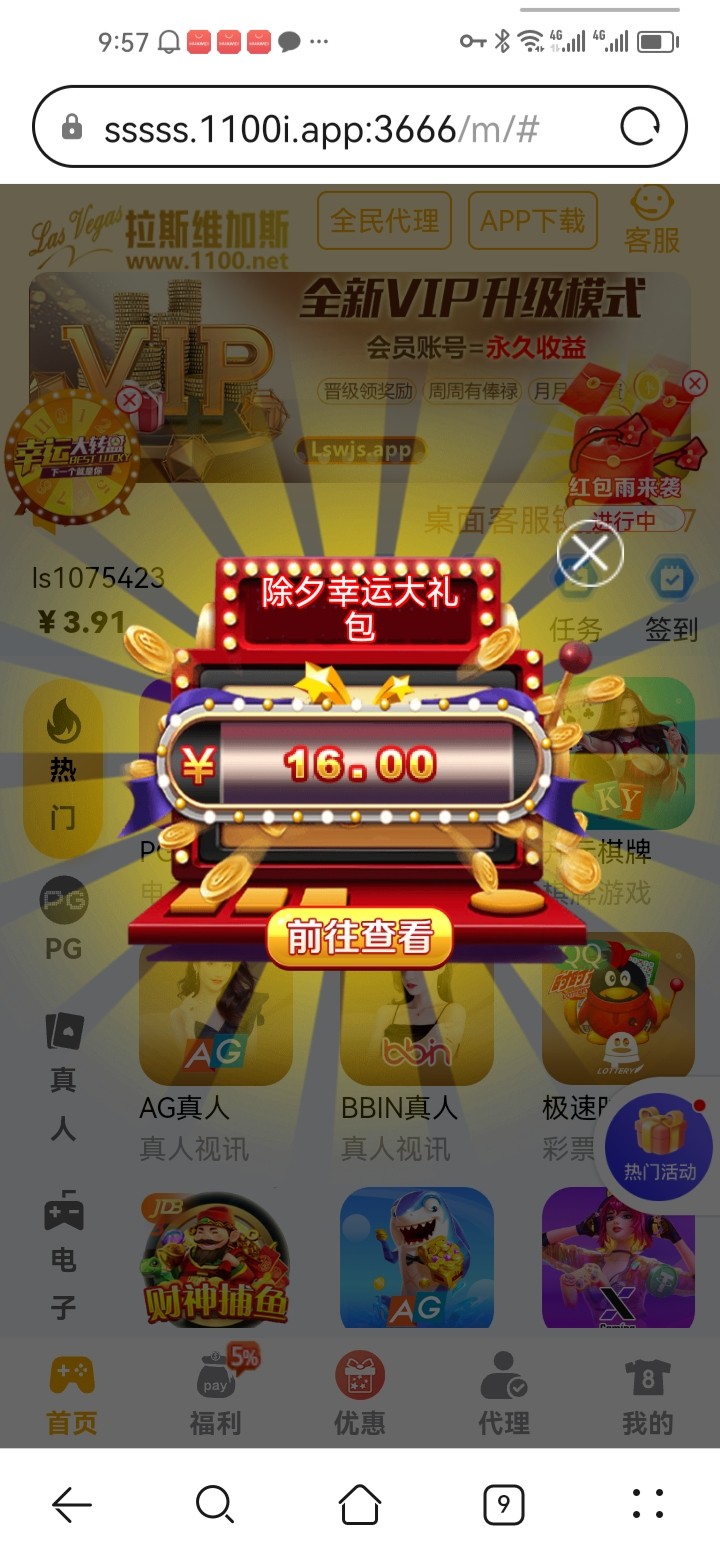Contact 客服 support
720x1560 pixels.
[651, 220]
